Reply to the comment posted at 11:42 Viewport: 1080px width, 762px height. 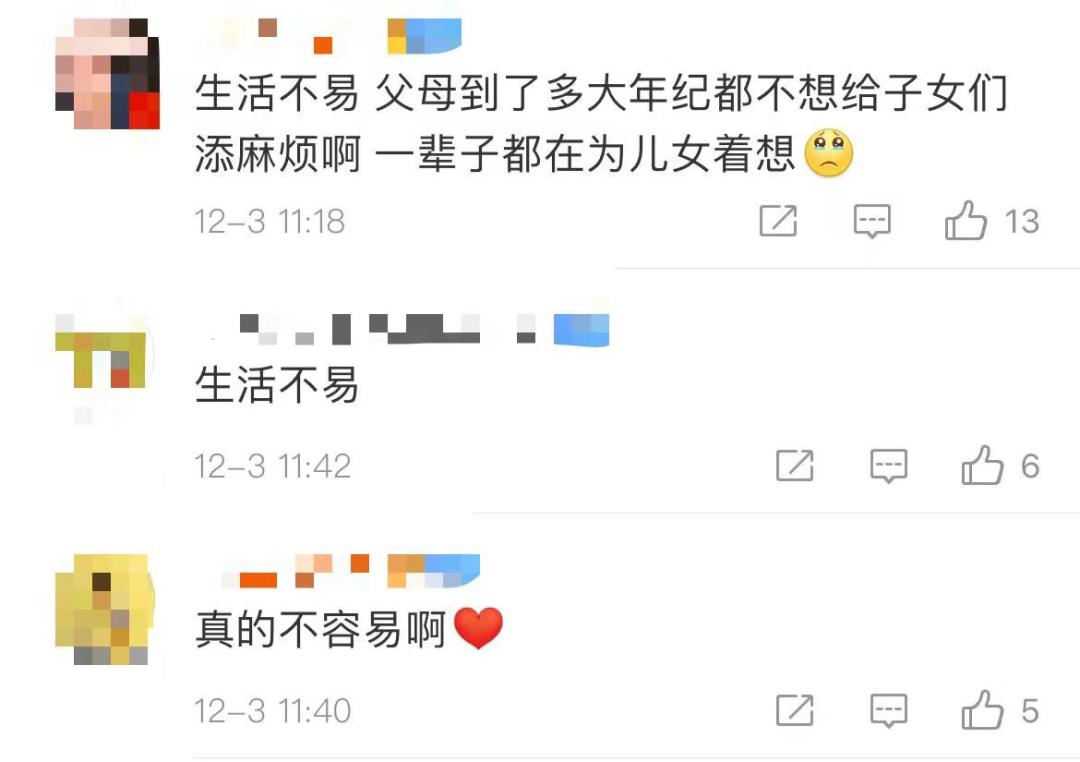pos(888,466)
